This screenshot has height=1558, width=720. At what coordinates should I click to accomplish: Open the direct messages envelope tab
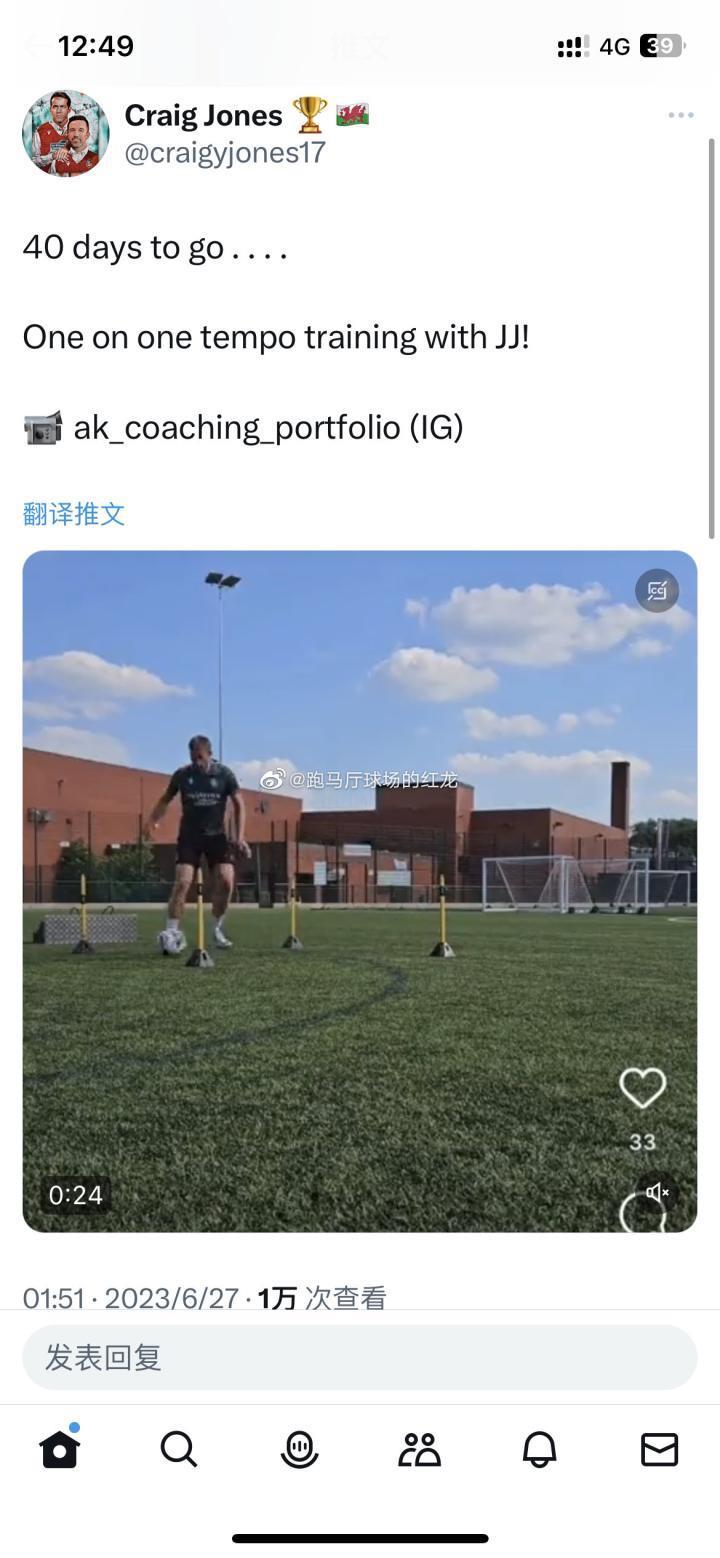(659, 1448)
